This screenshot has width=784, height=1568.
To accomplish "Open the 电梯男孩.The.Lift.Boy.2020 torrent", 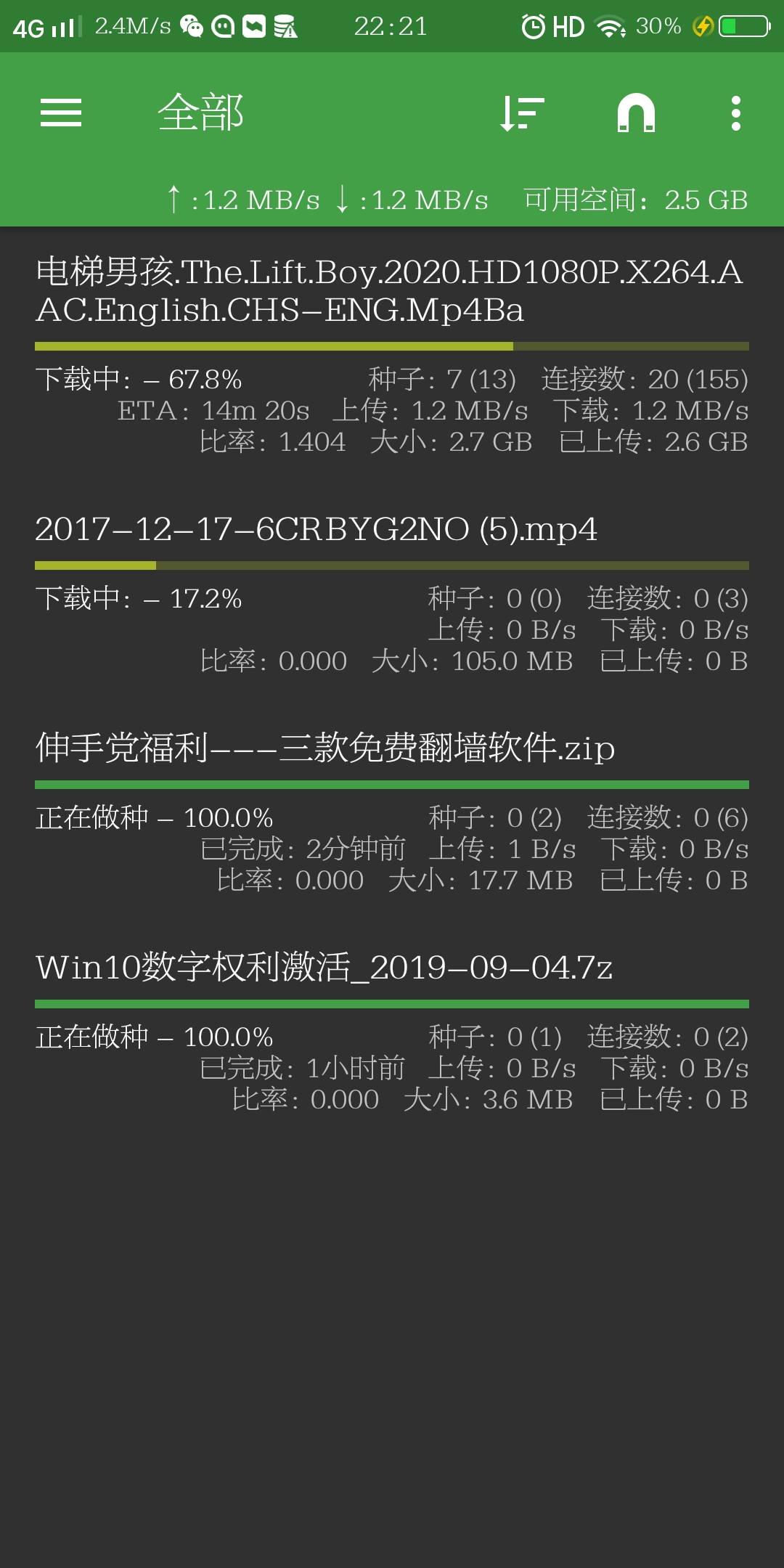I will [x=392, y=355].
